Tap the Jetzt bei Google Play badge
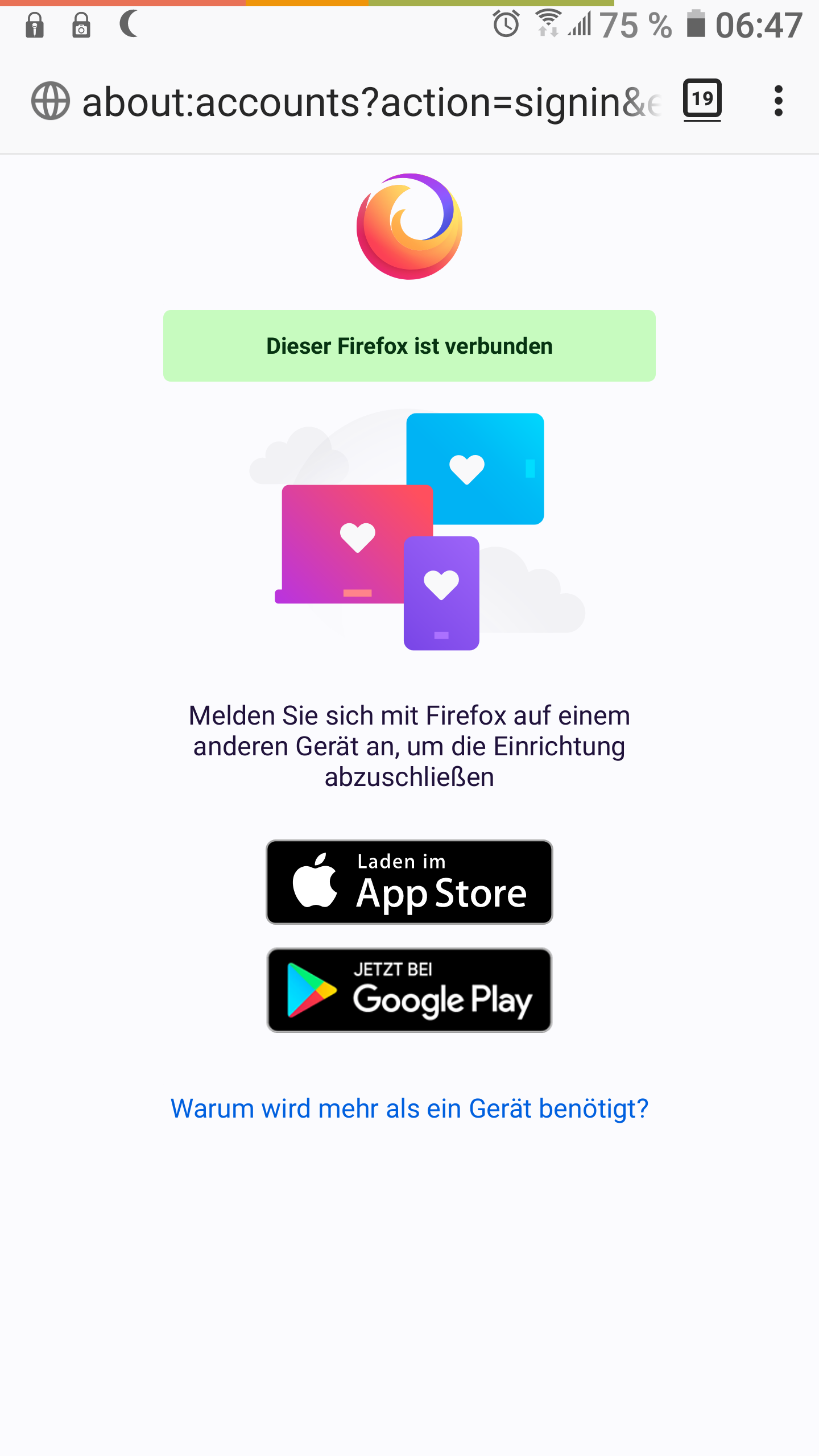 pyautogui.click(x=409, y=990)
